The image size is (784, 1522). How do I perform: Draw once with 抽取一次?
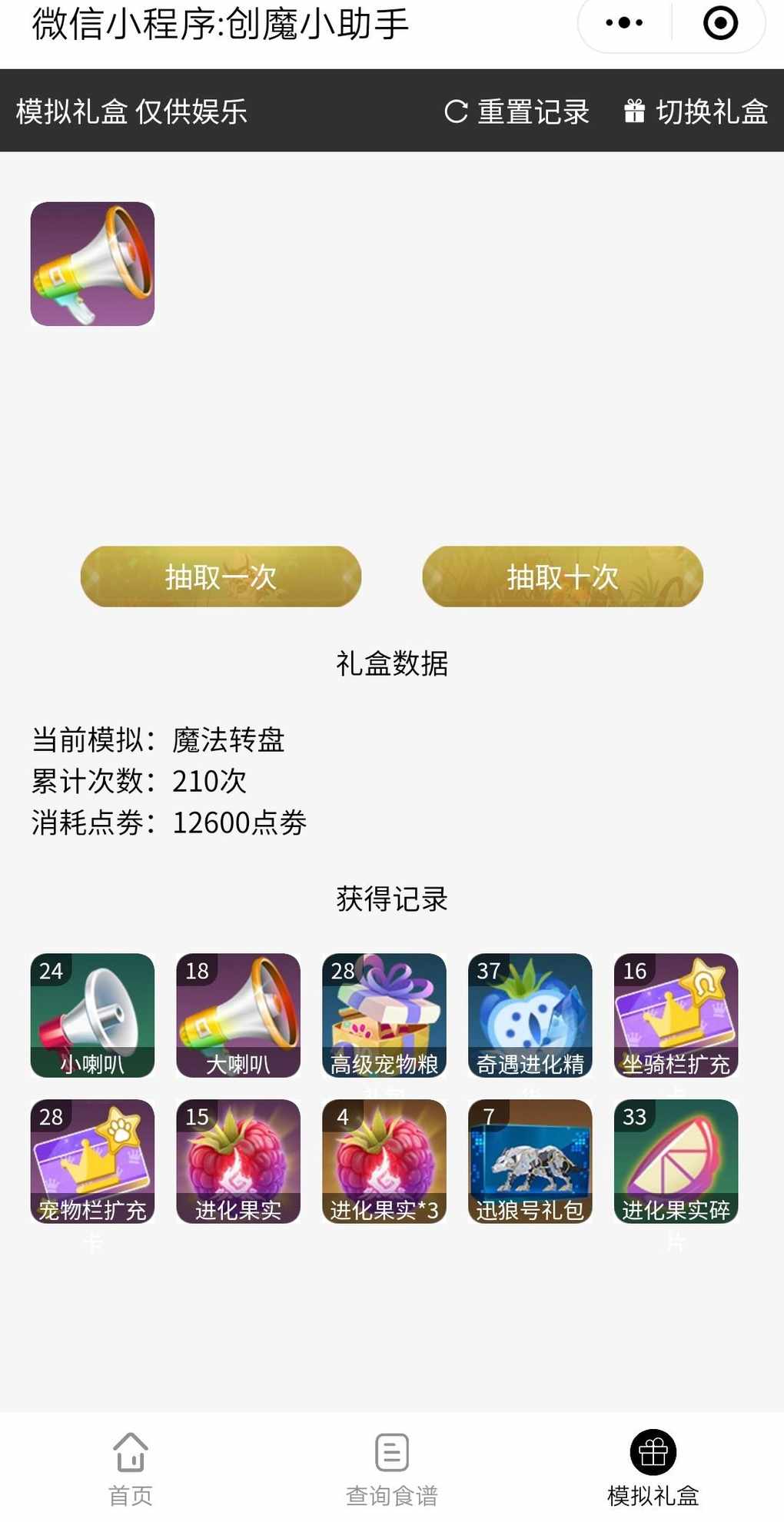[221, 577]
